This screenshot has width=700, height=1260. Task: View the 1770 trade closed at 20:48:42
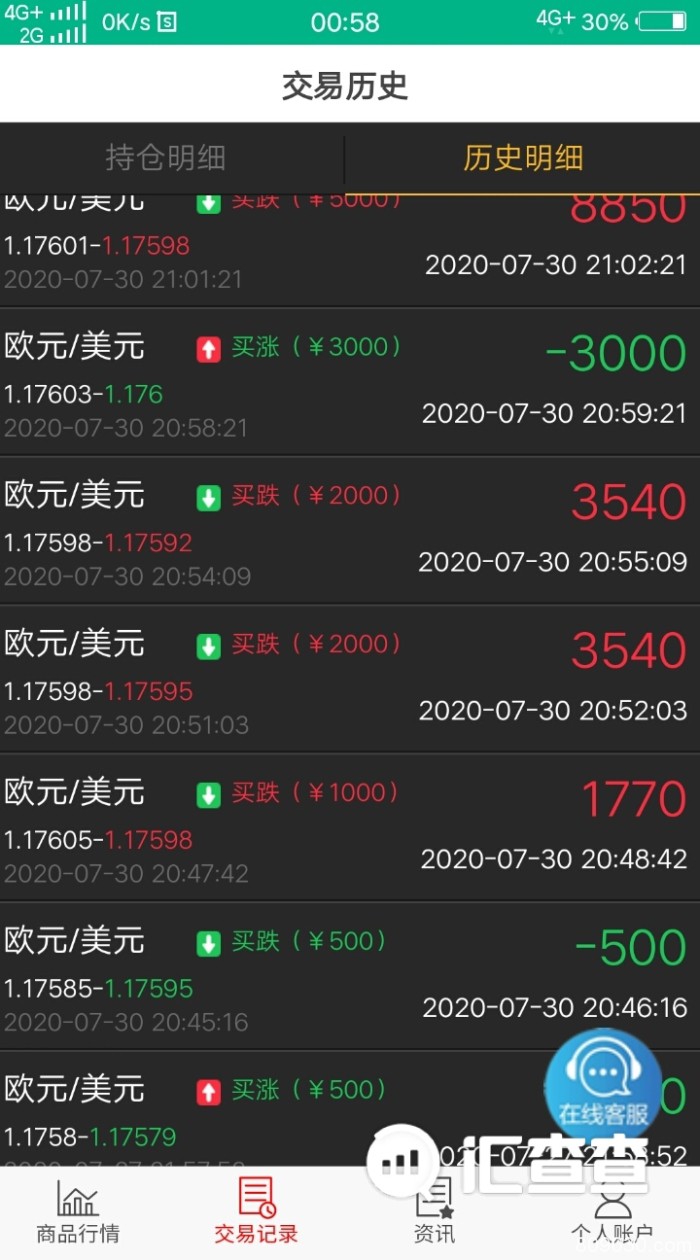[x=350, y=828]
